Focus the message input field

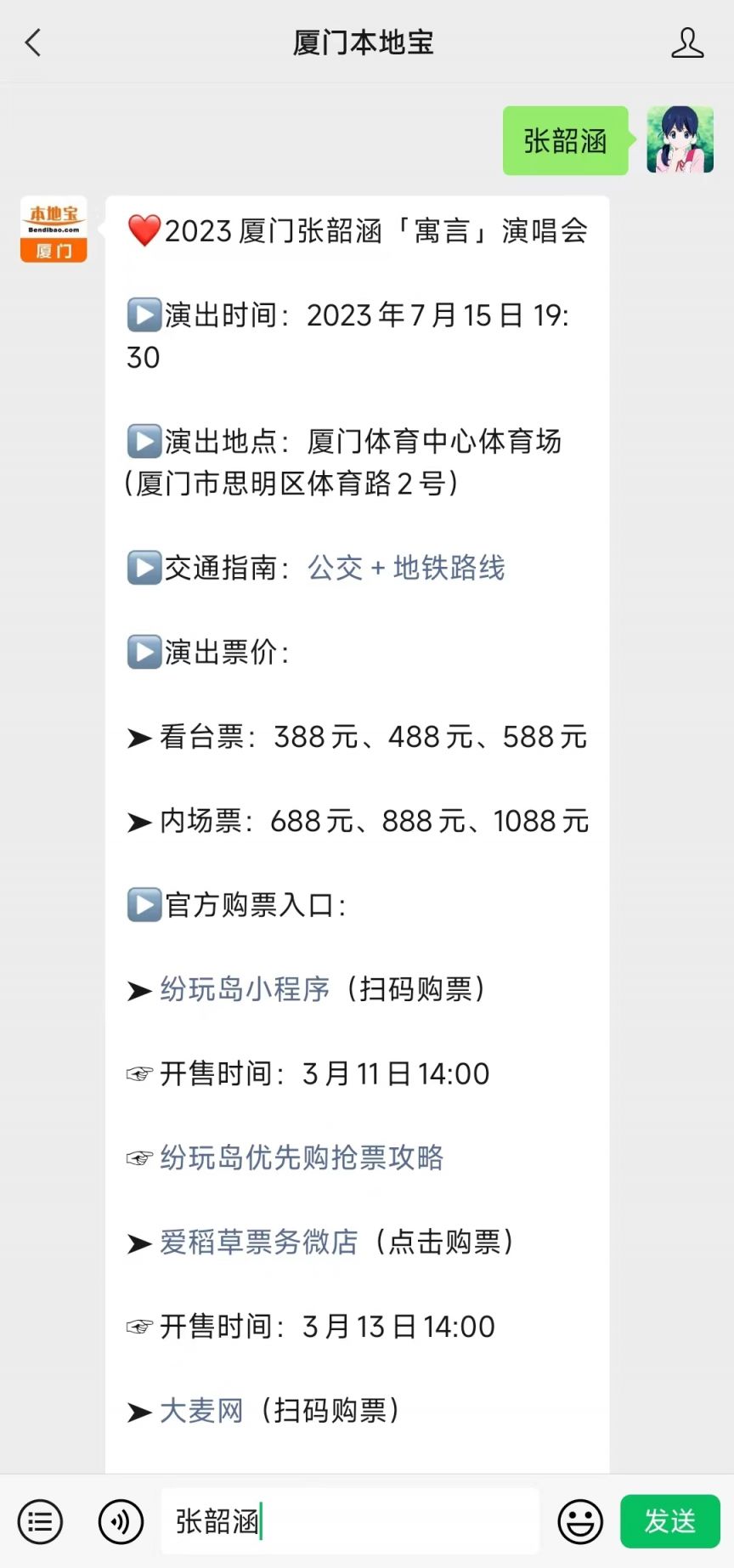point(350,1521)
